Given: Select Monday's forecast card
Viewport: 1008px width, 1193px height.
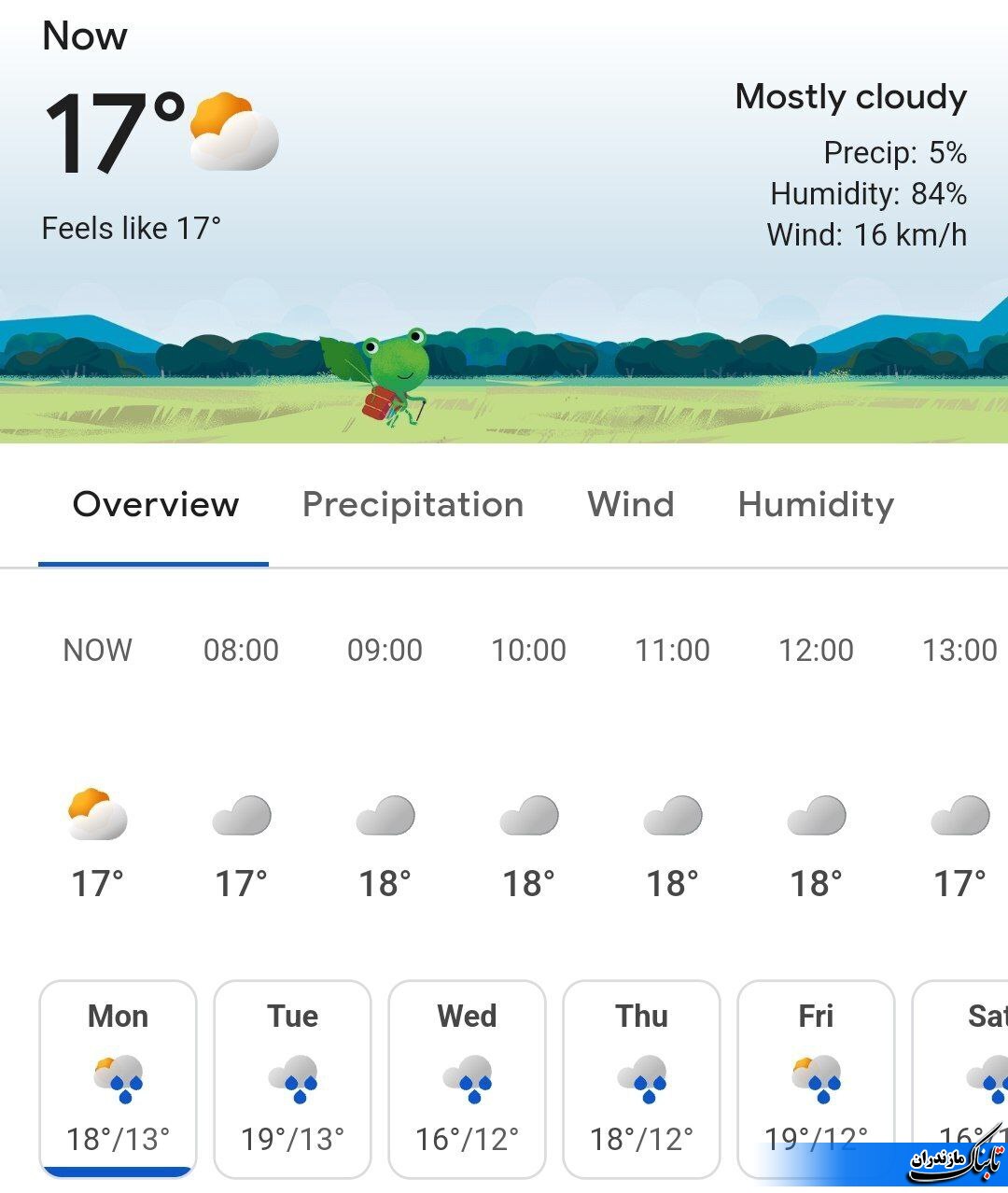Looking at the screenshot, I should [118, 1078].
